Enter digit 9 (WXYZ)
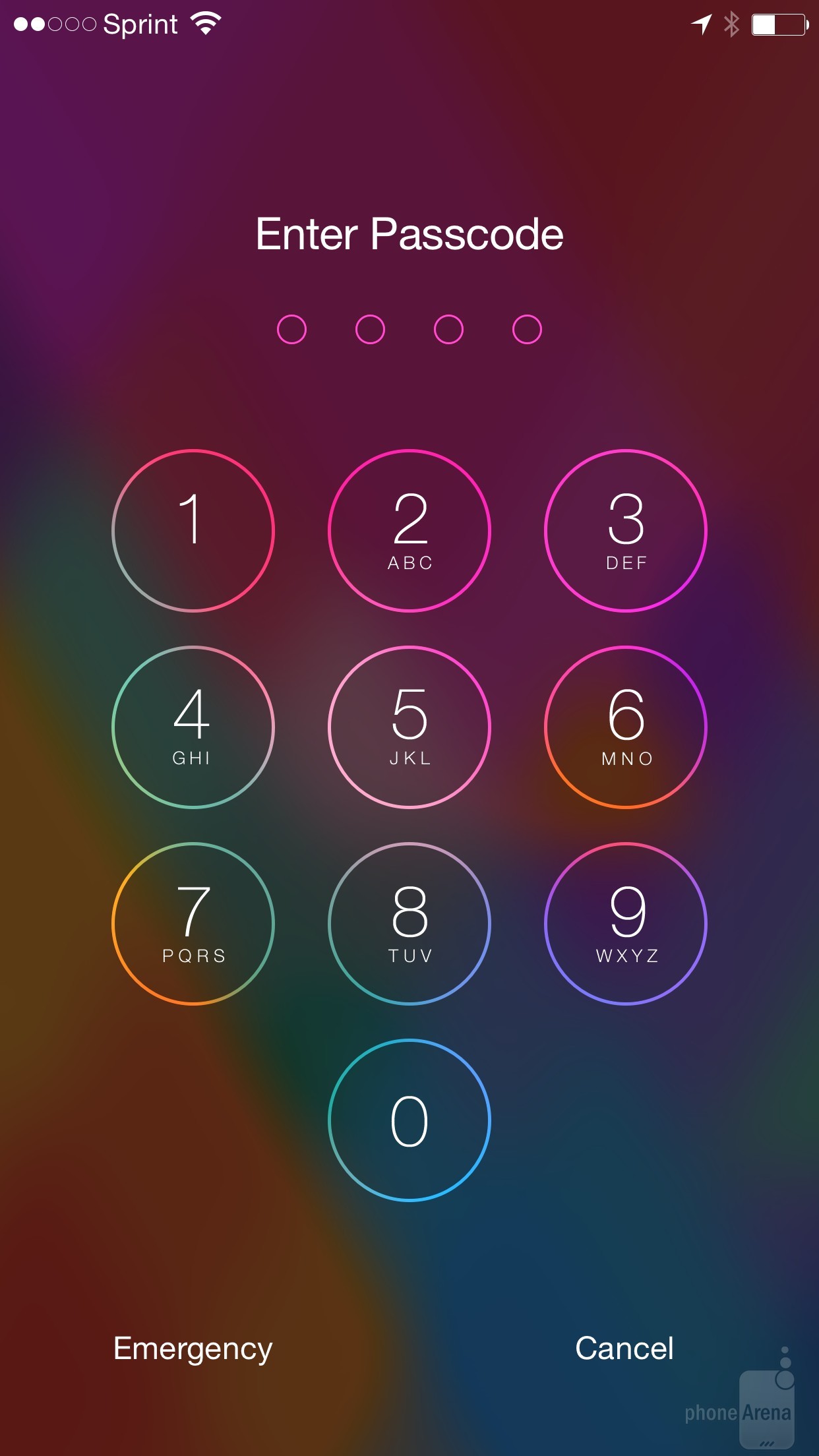 coord(626,923)
